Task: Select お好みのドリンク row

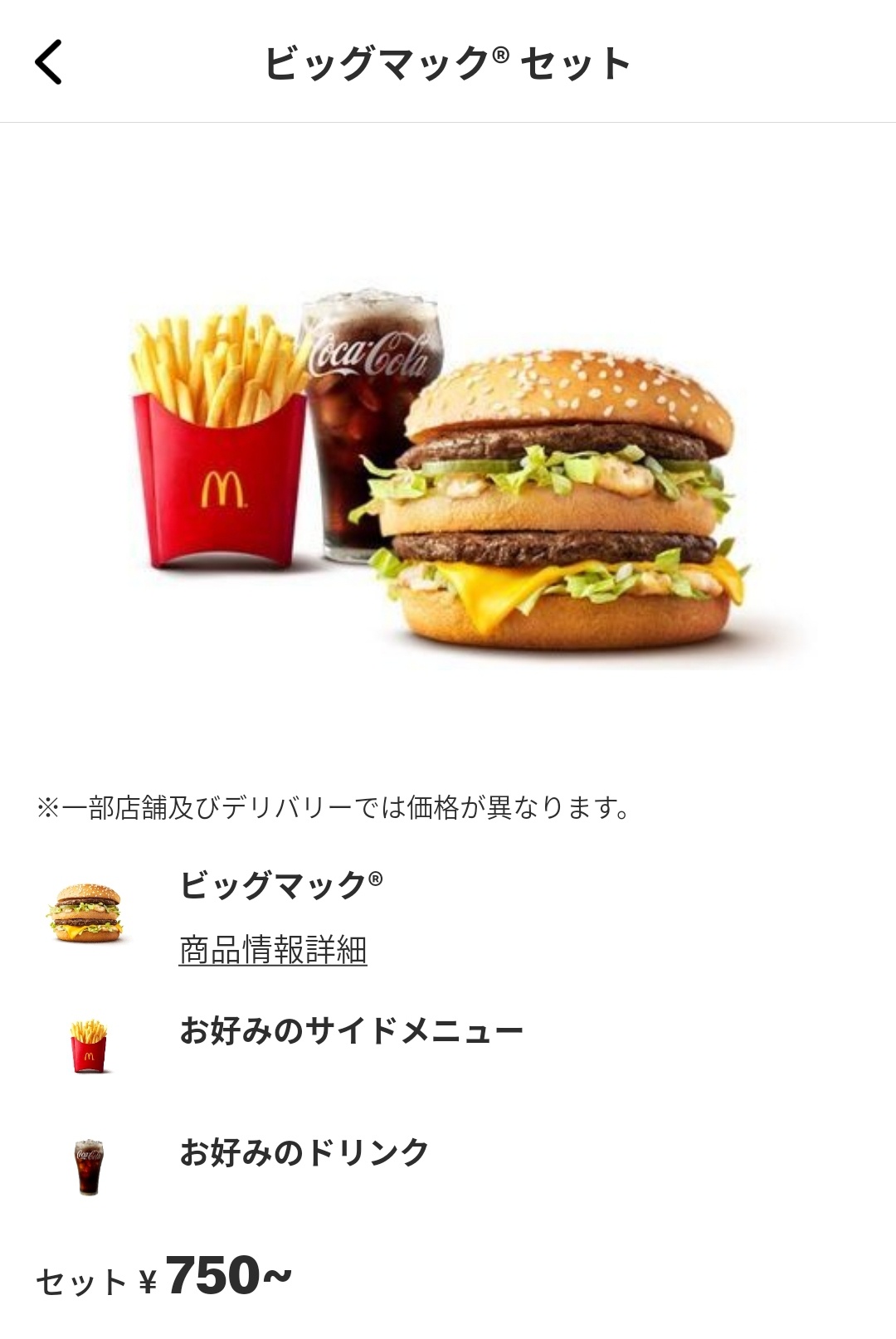Action: 304,1152
